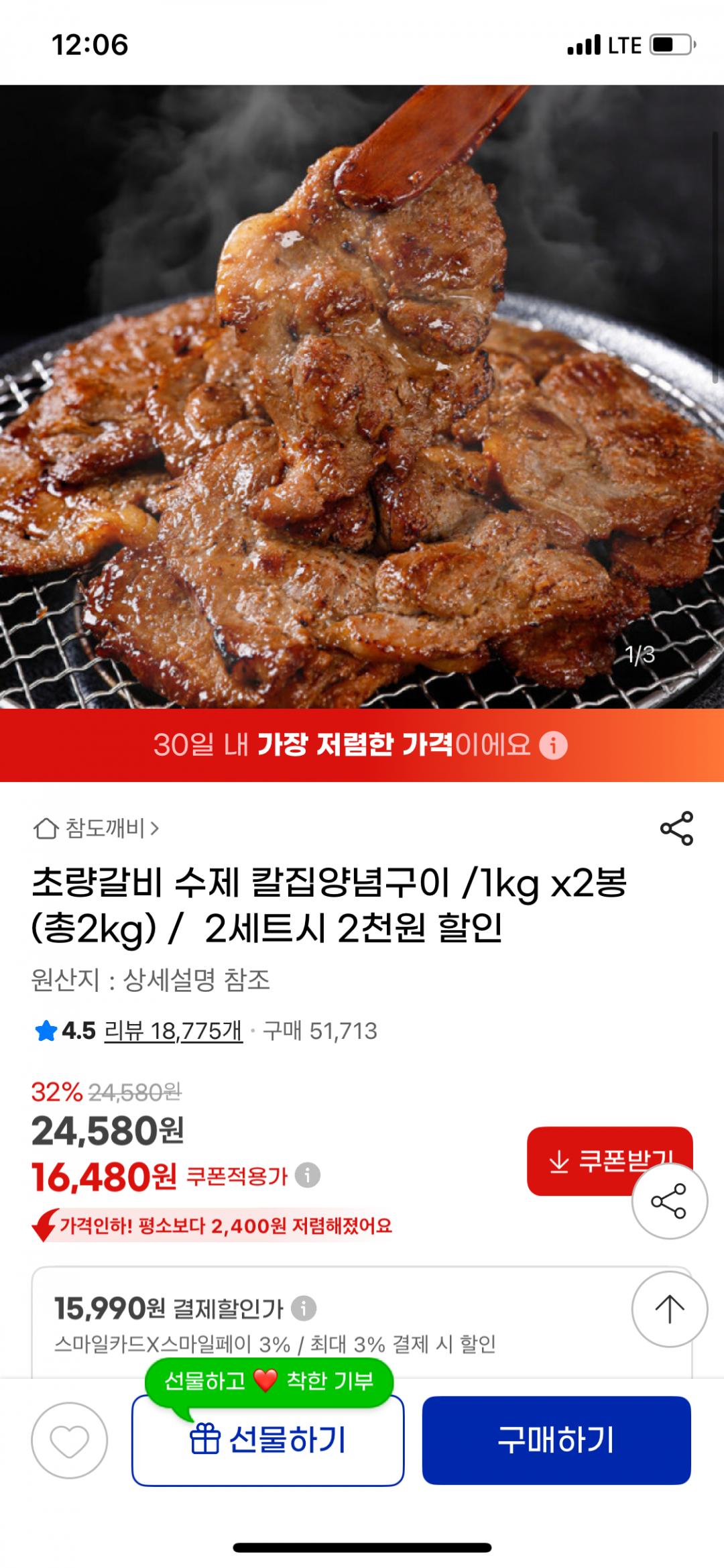Image resolution: width=724 pixels, height=1568 pixels.
Task: Show info about the 30-day lowest price
Action: click(x=554, y=745)
